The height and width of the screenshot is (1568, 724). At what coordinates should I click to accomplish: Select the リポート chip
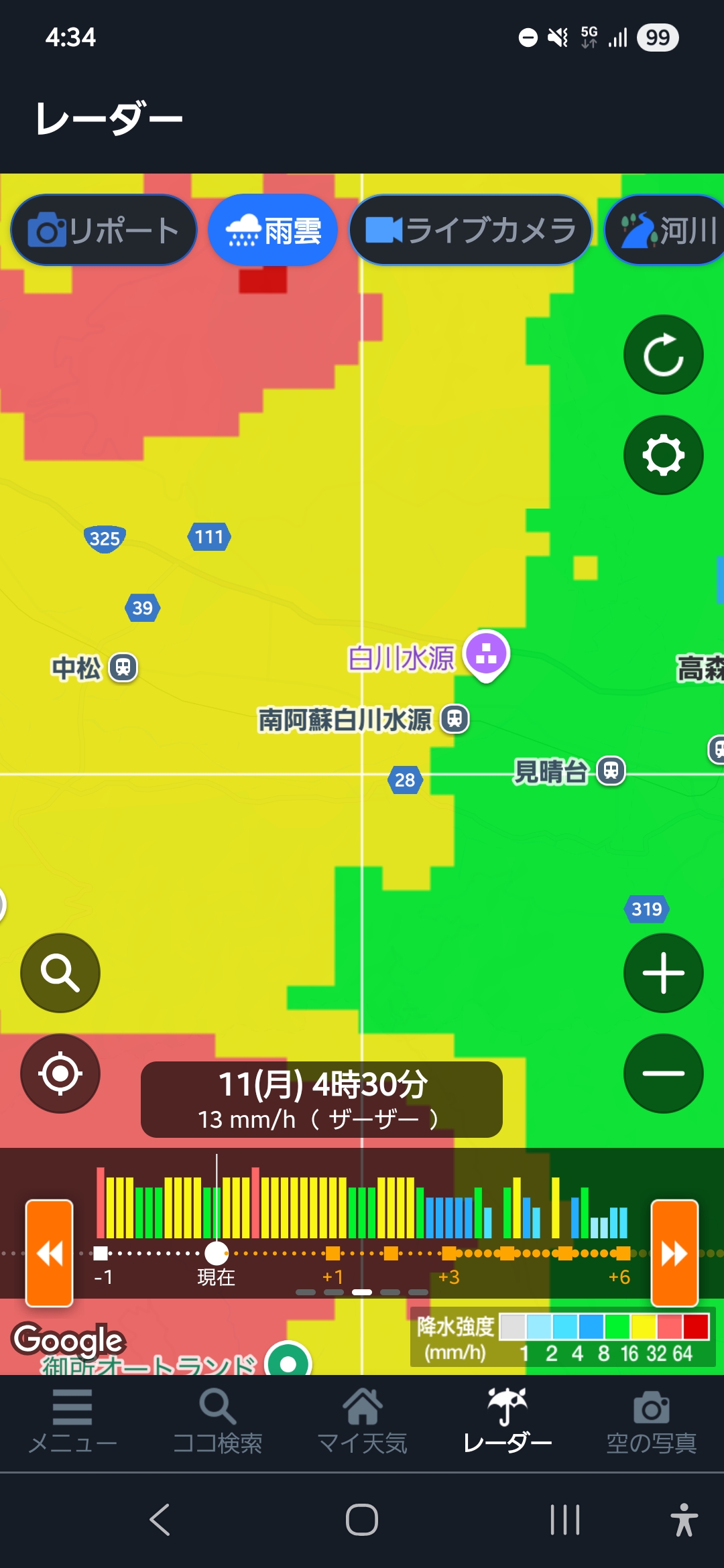click(104, 231)
